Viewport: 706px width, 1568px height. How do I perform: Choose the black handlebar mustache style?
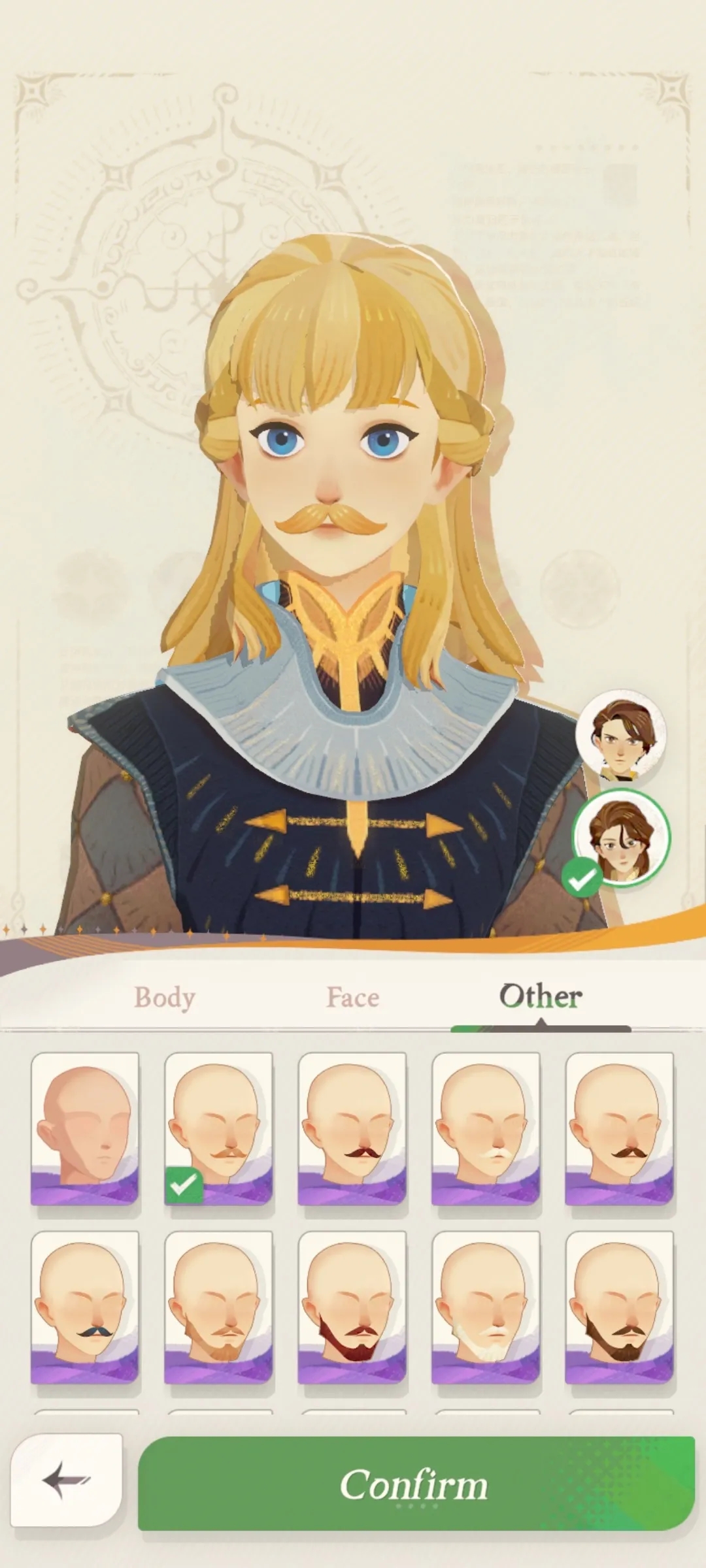[85, 1307]
